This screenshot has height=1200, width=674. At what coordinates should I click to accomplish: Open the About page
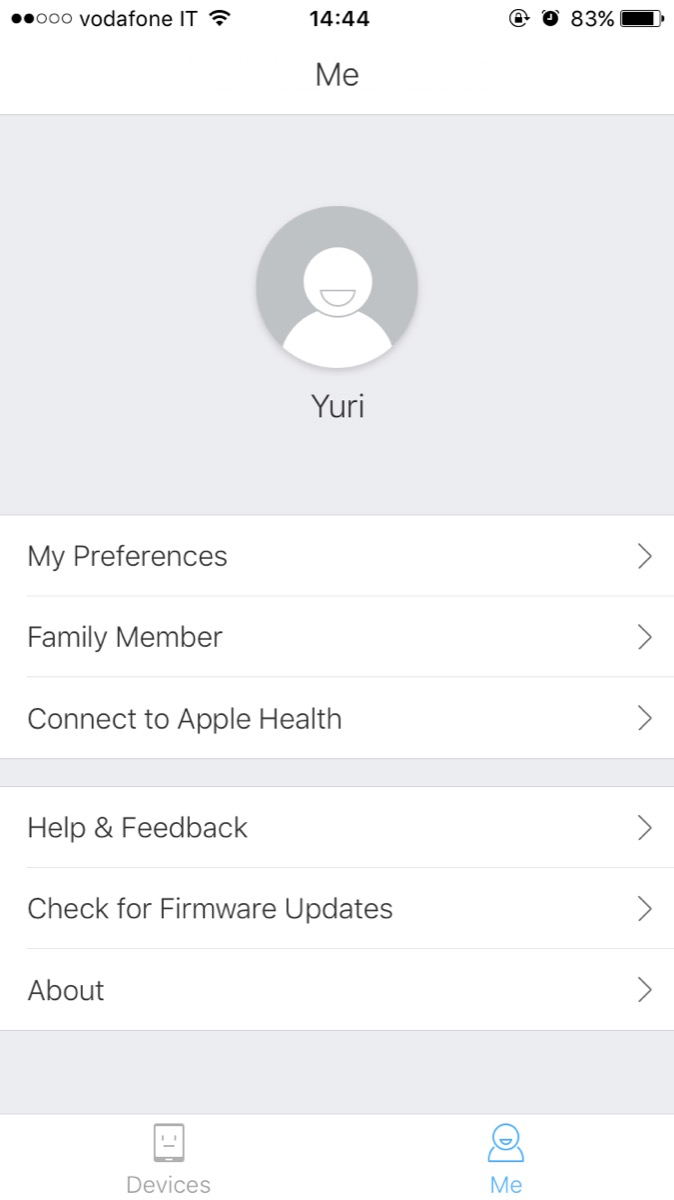[x=337, y=990]
